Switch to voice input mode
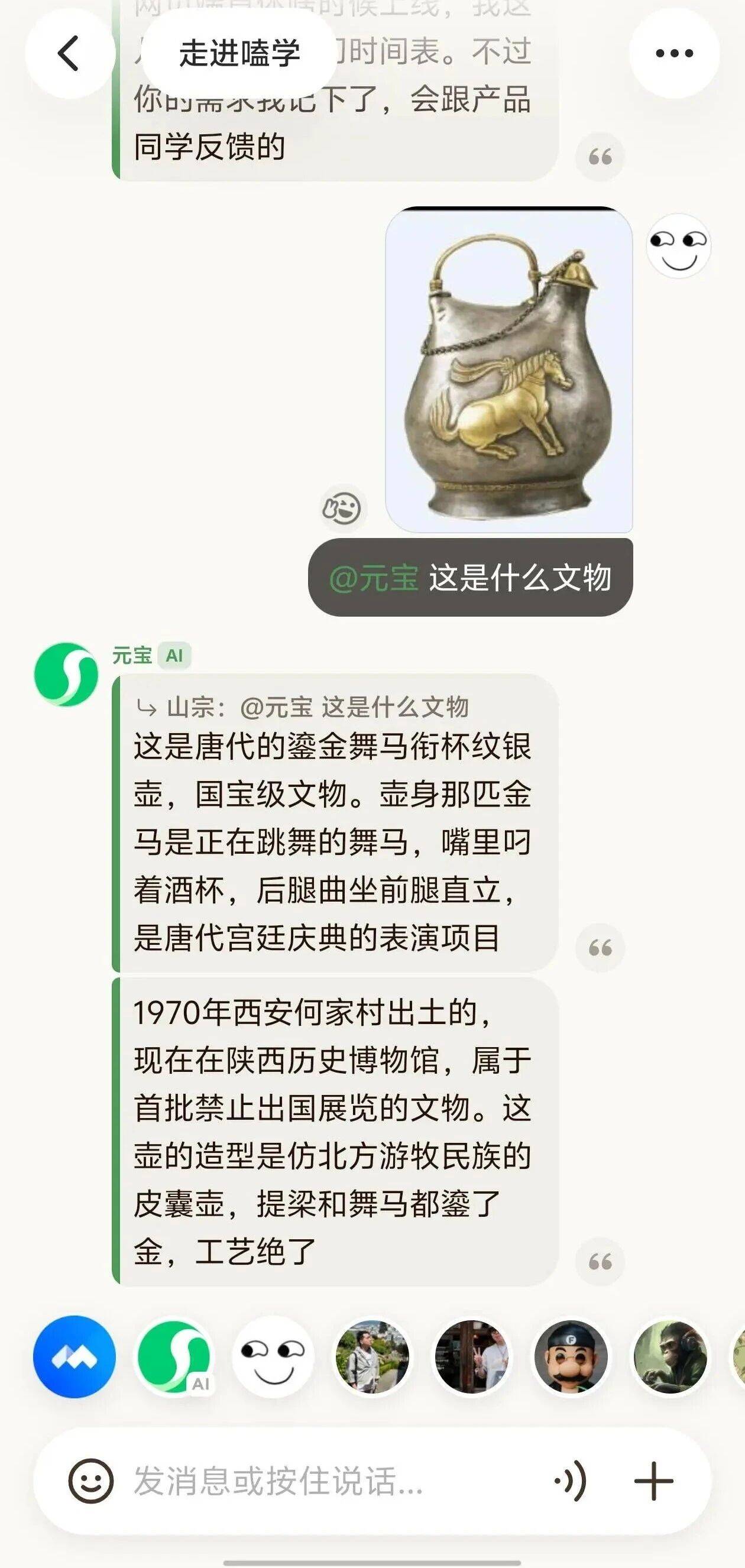The image size is (745, 1568). tap(571, 1481)
